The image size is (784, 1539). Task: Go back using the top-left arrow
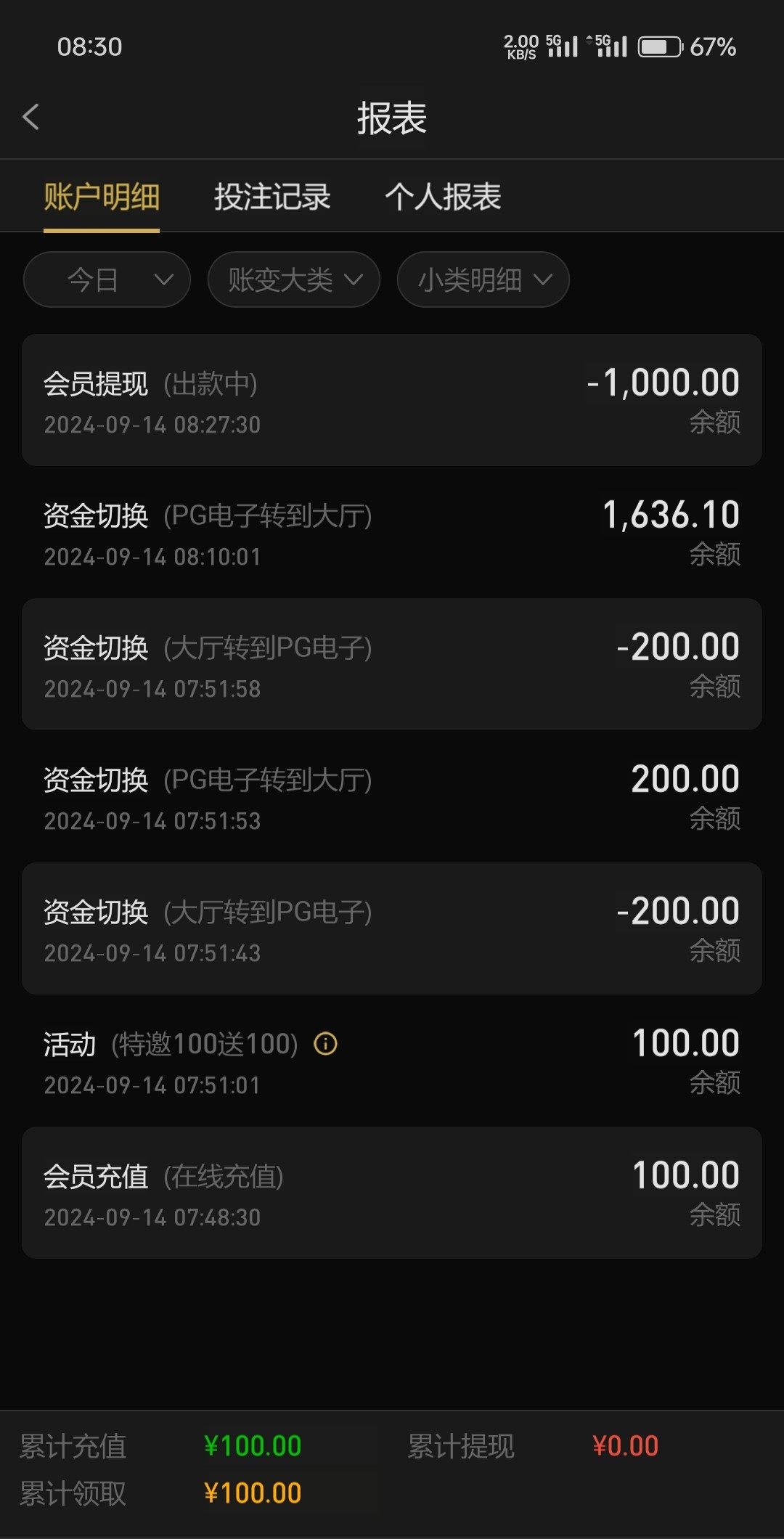click(x=30, y=117)
